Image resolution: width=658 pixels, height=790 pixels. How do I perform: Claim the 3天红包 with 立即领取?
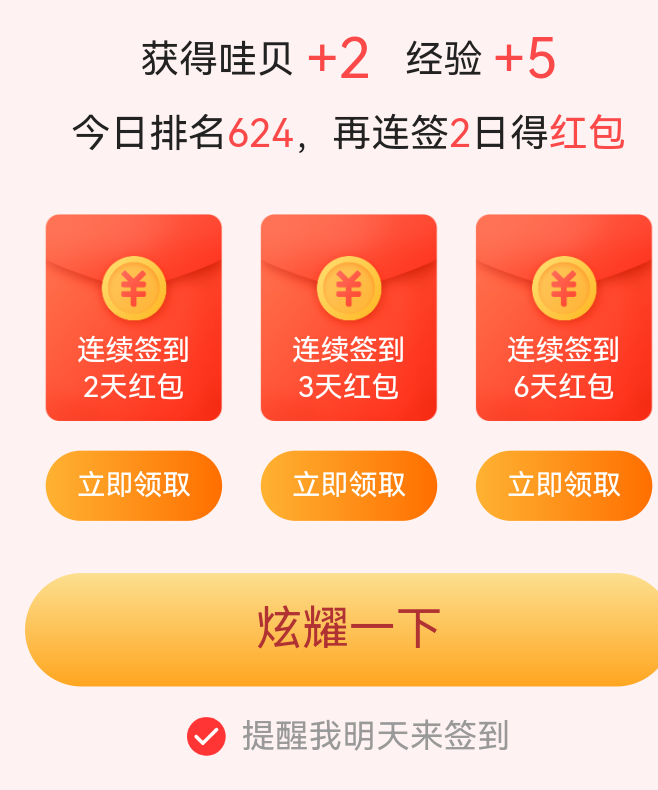[x=348, y=485]
